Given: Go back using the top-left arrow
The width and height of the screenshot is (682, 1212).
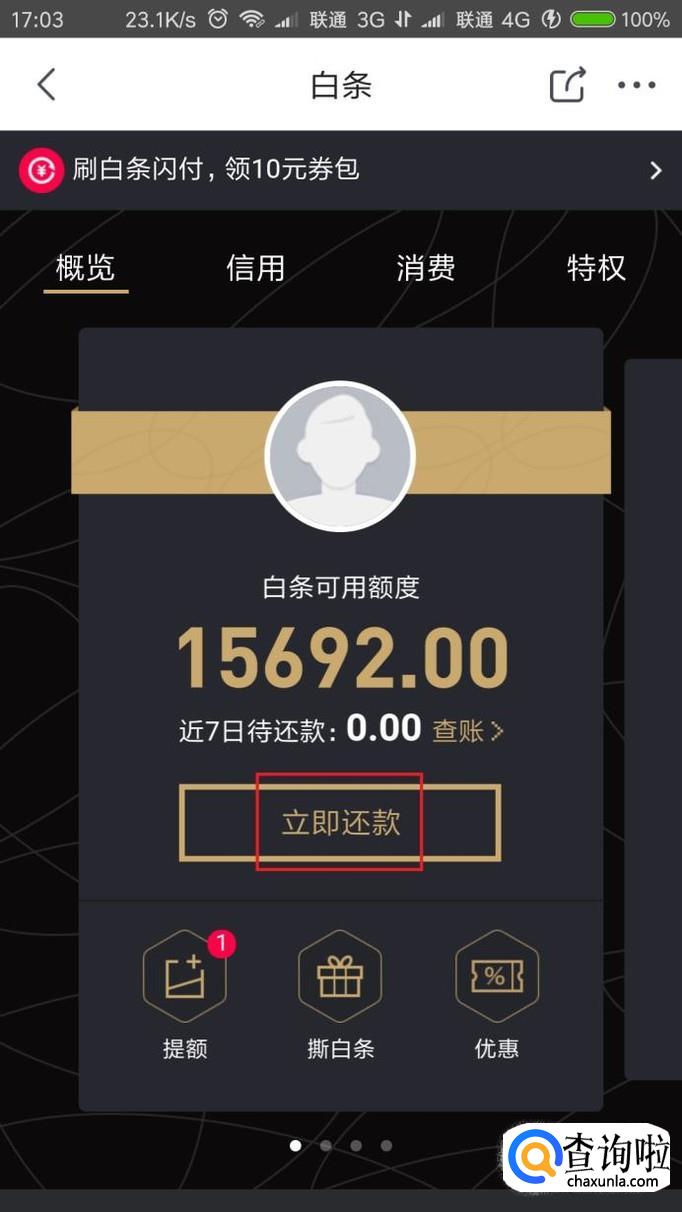Looking at the screenshot, I should [46, 85].
